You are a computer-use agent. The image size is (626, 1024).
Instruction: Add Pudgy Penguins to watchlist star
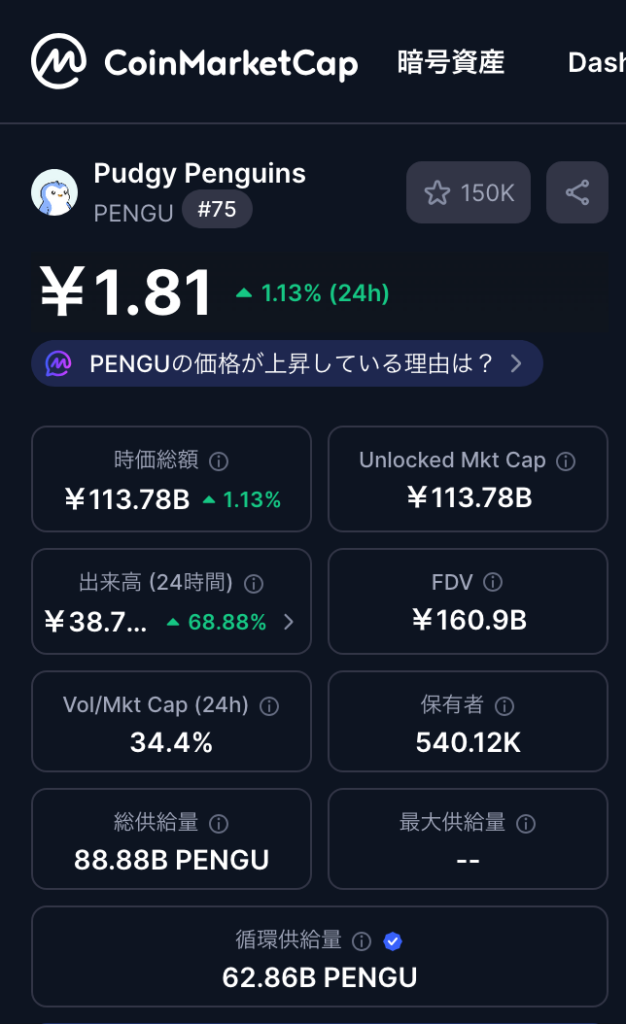pos(468,193)
